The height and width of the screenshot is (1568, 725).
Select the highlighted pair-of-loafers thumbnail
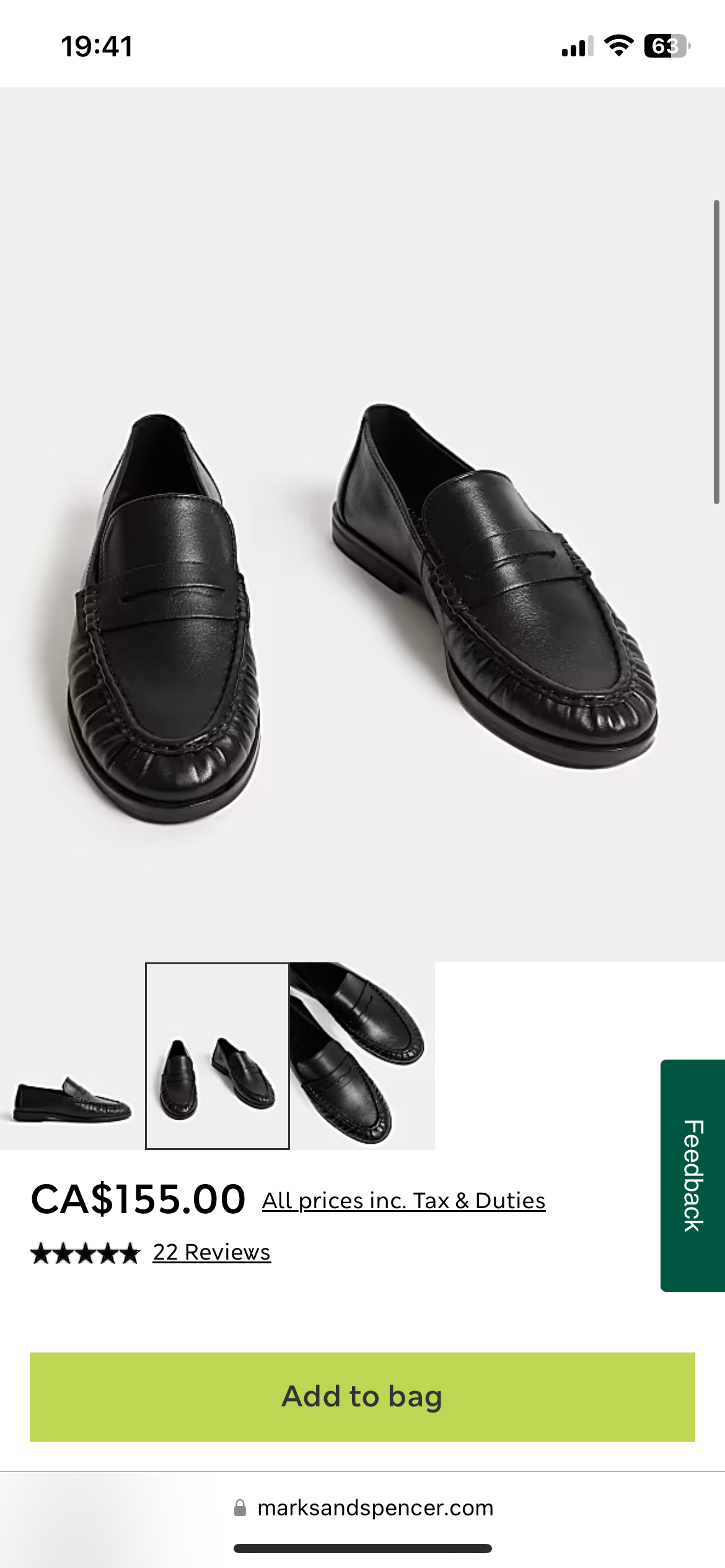click(x=217, y=1056)
